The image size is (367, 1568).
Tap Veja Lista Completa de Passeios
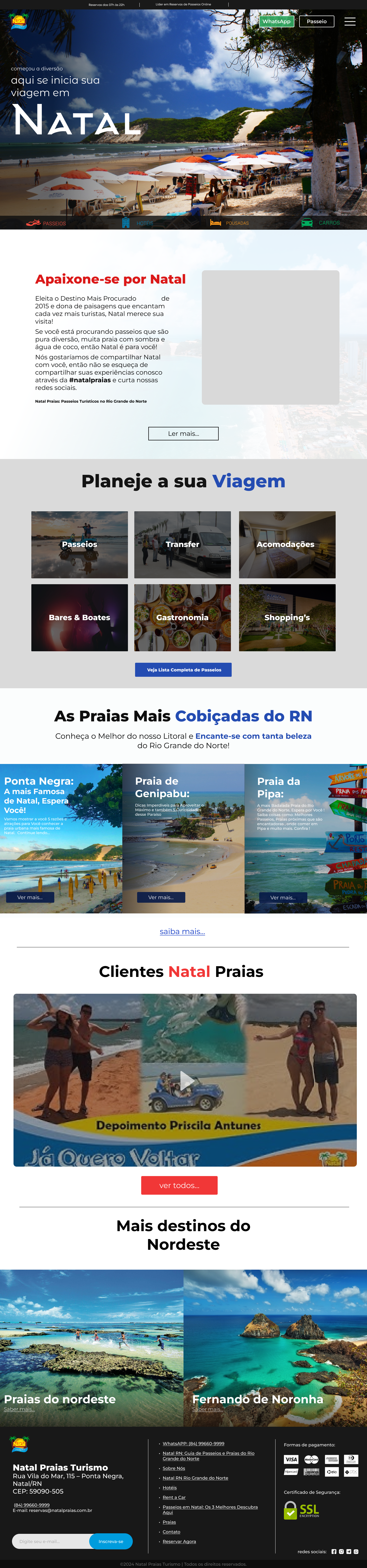click(183, 670)
